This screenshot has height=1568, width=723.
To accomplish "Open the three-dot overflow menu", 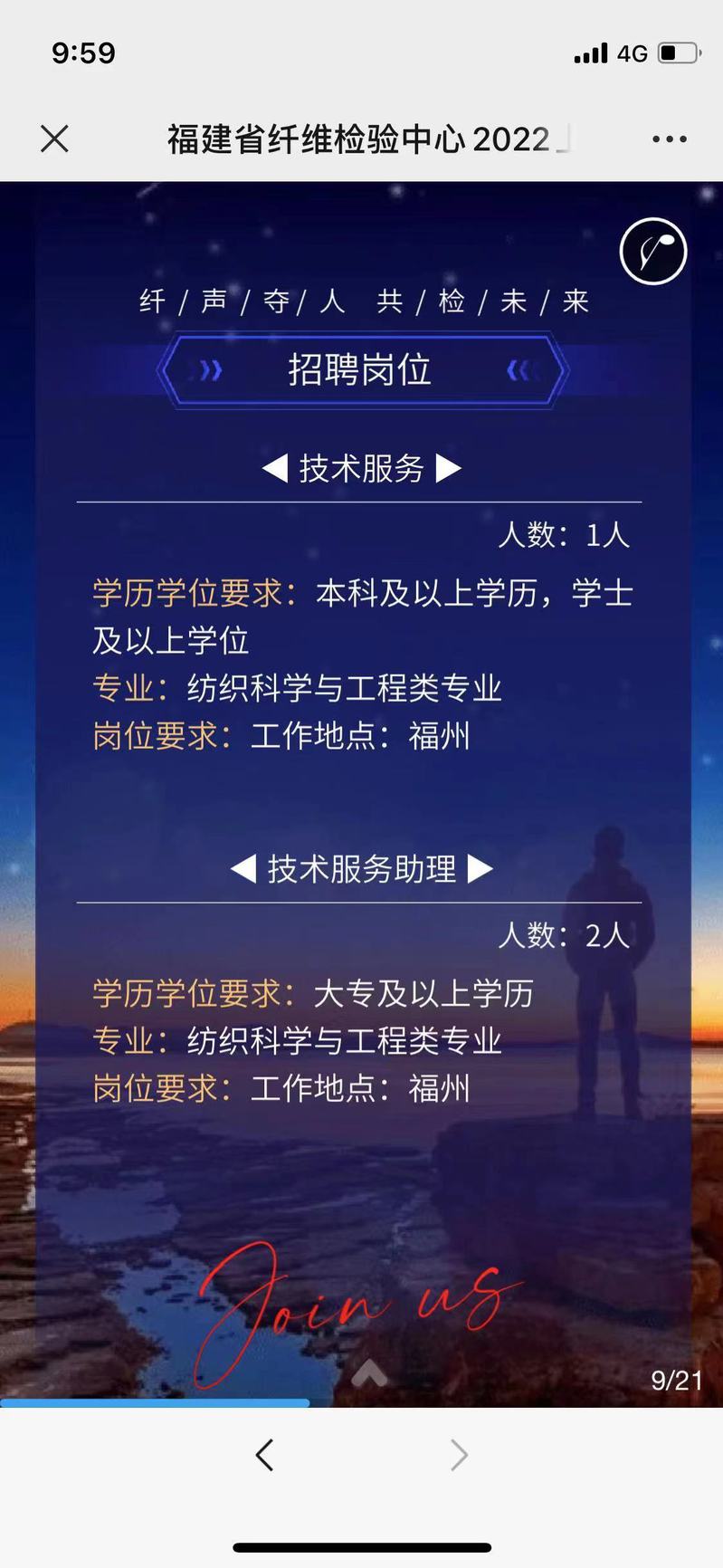I will click(669, 139).
